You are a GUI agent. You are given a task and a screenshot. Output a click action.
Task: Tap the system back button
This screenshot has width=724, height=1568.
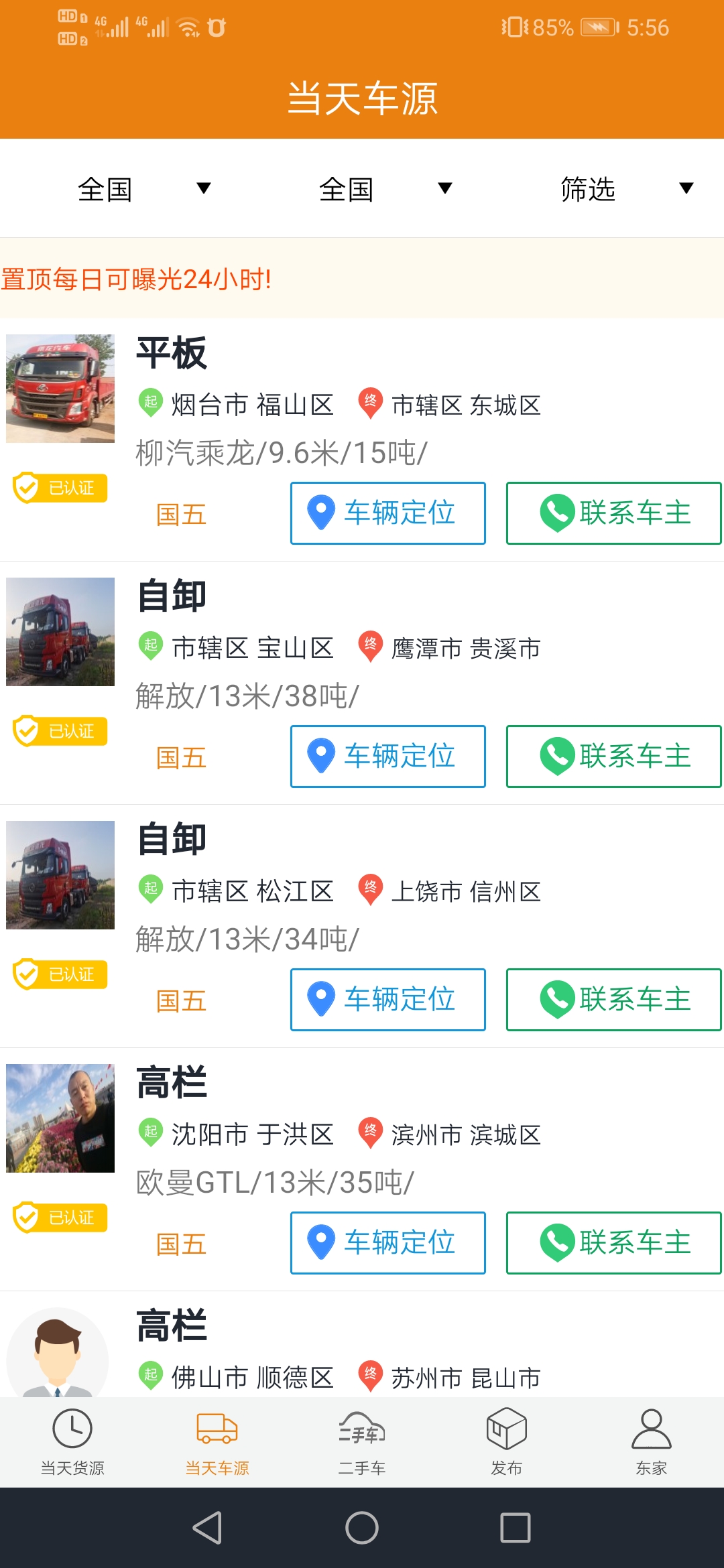[x=208, y=1528]
